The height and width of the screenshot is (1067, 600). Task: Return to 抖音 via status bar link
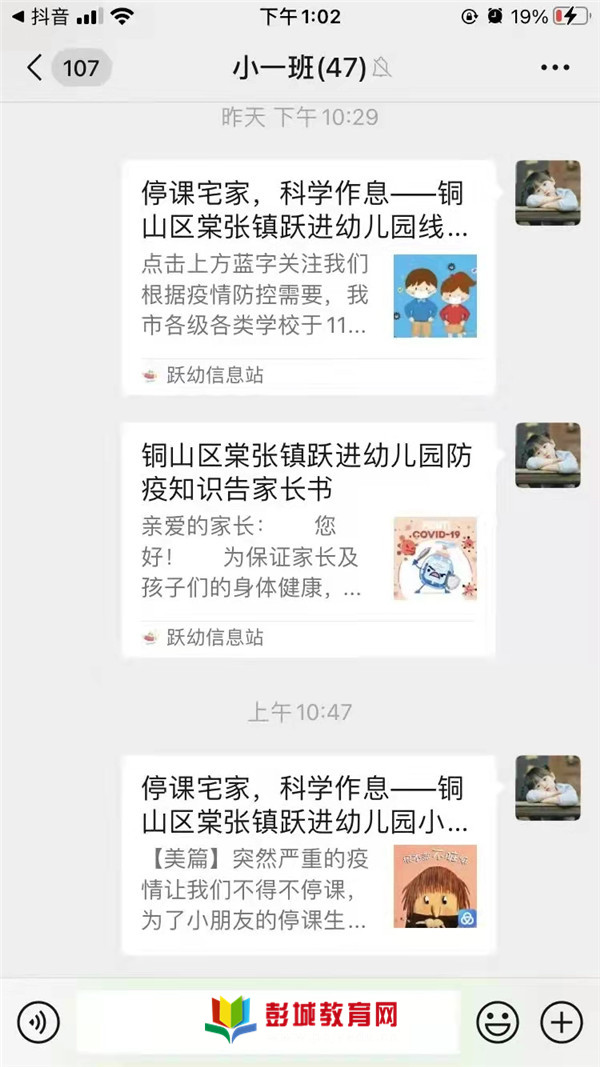tap(42, 17)
